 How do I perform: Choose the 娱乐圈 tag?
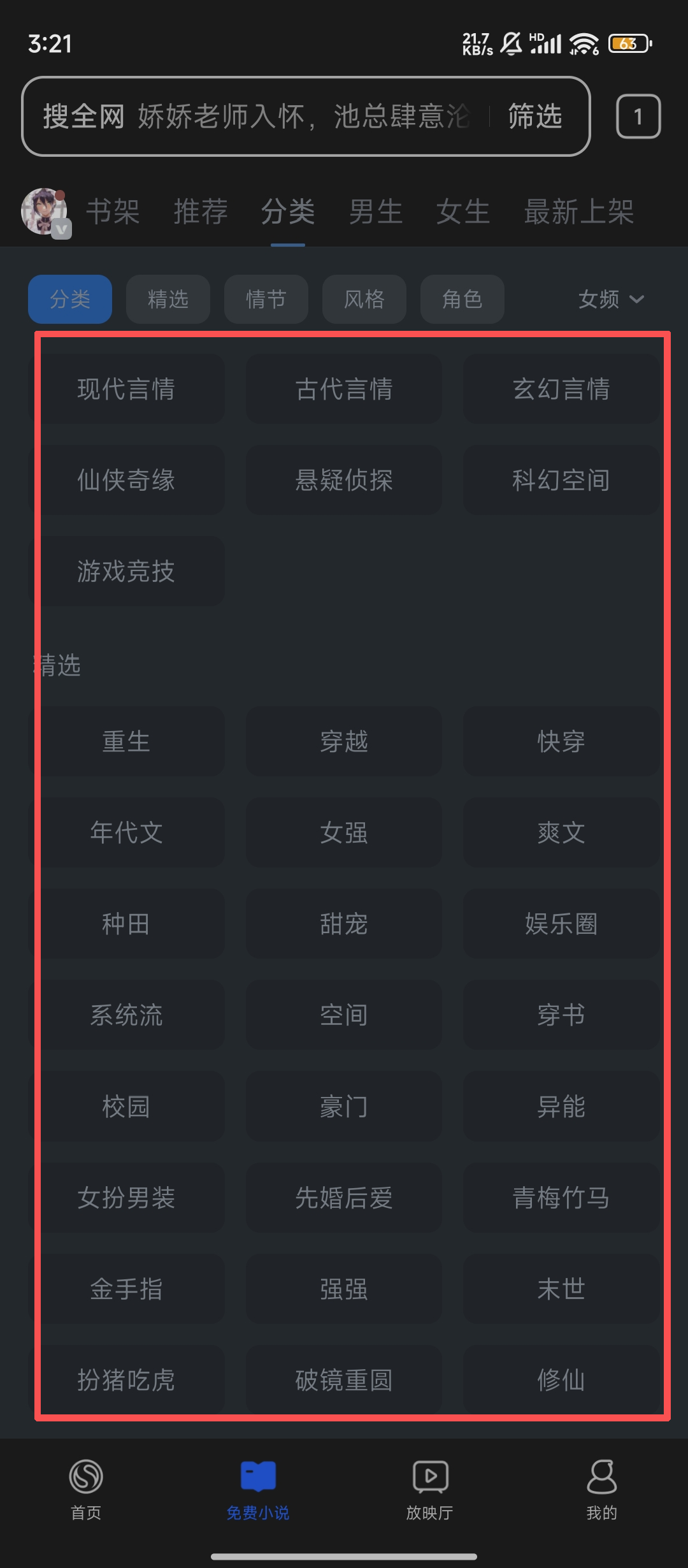561,924
